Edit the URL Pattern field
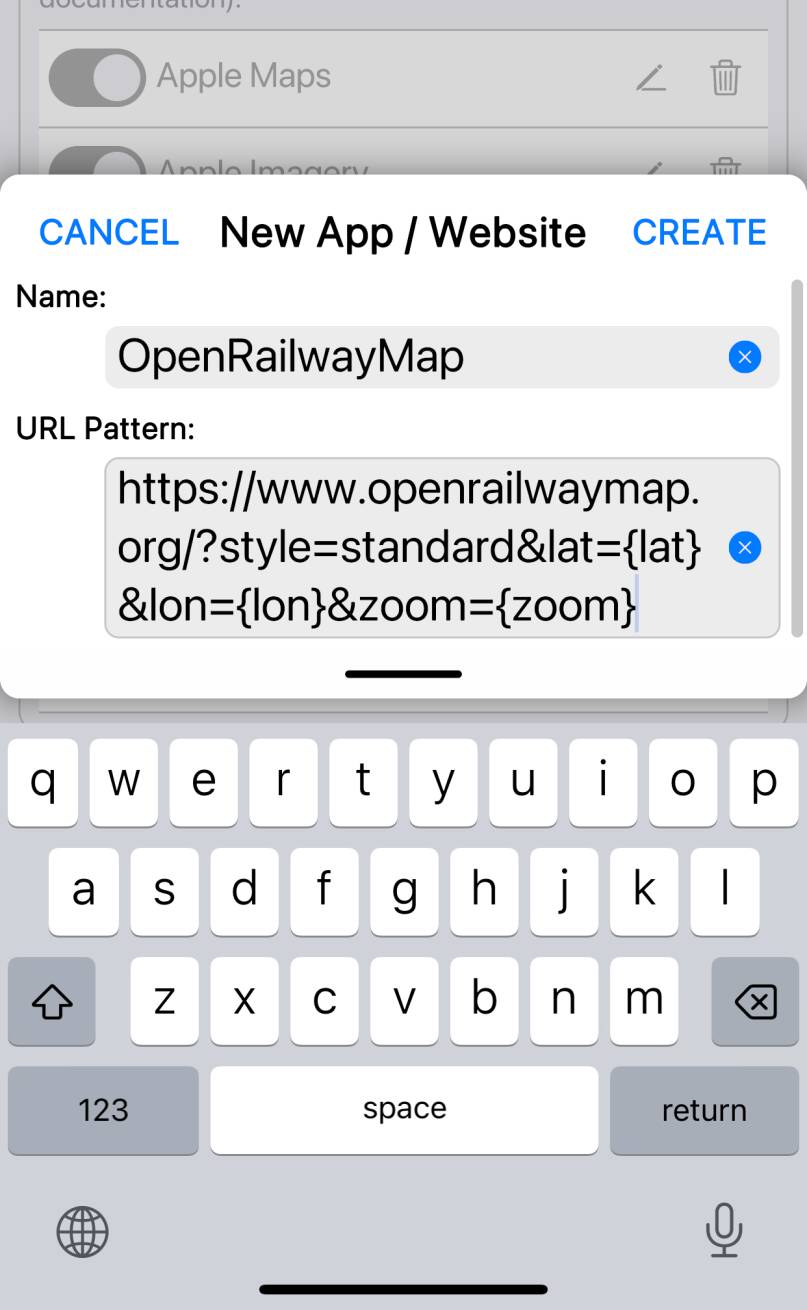This screenshot has width=807, height=1310. [x=410, y=547]
